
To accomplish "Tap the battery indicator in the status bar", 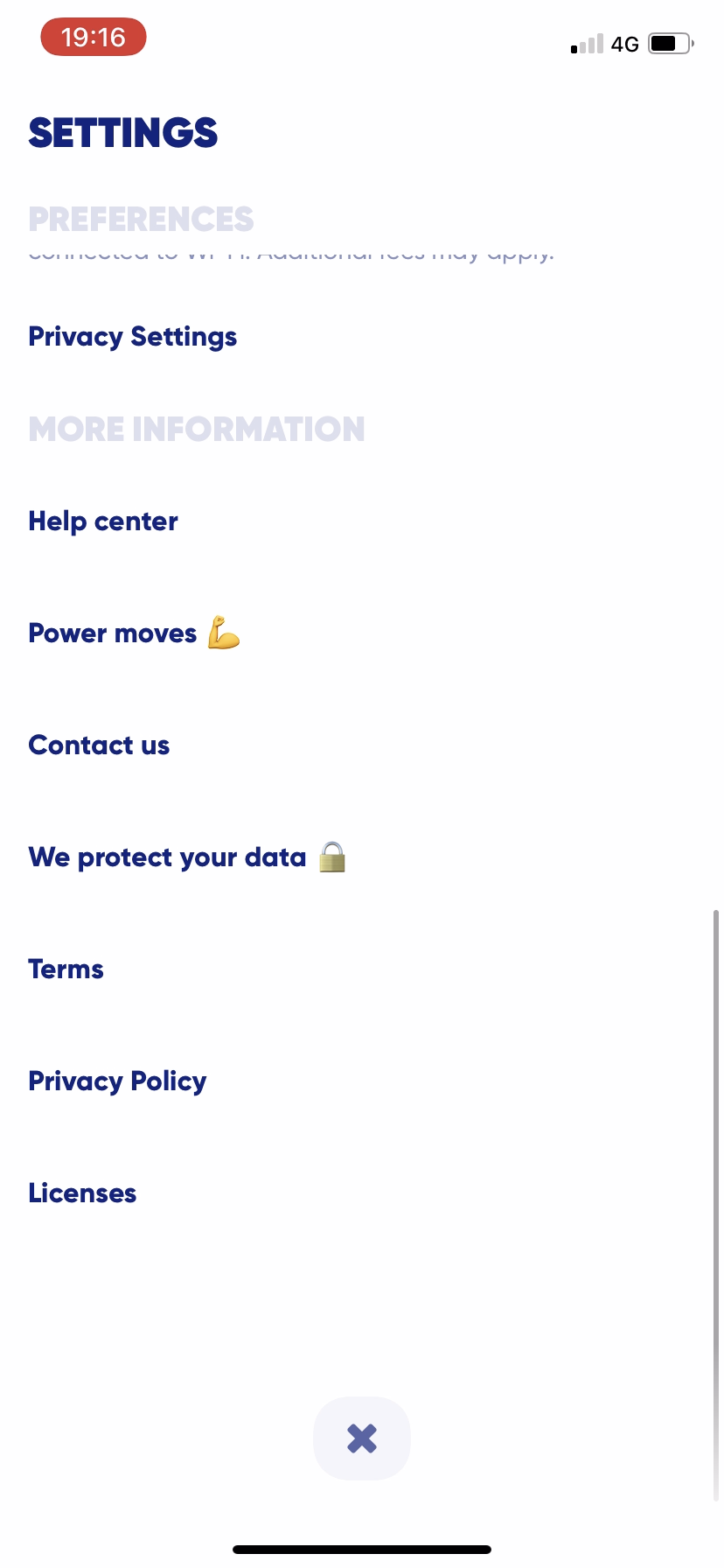I will (x=668, y=42).
